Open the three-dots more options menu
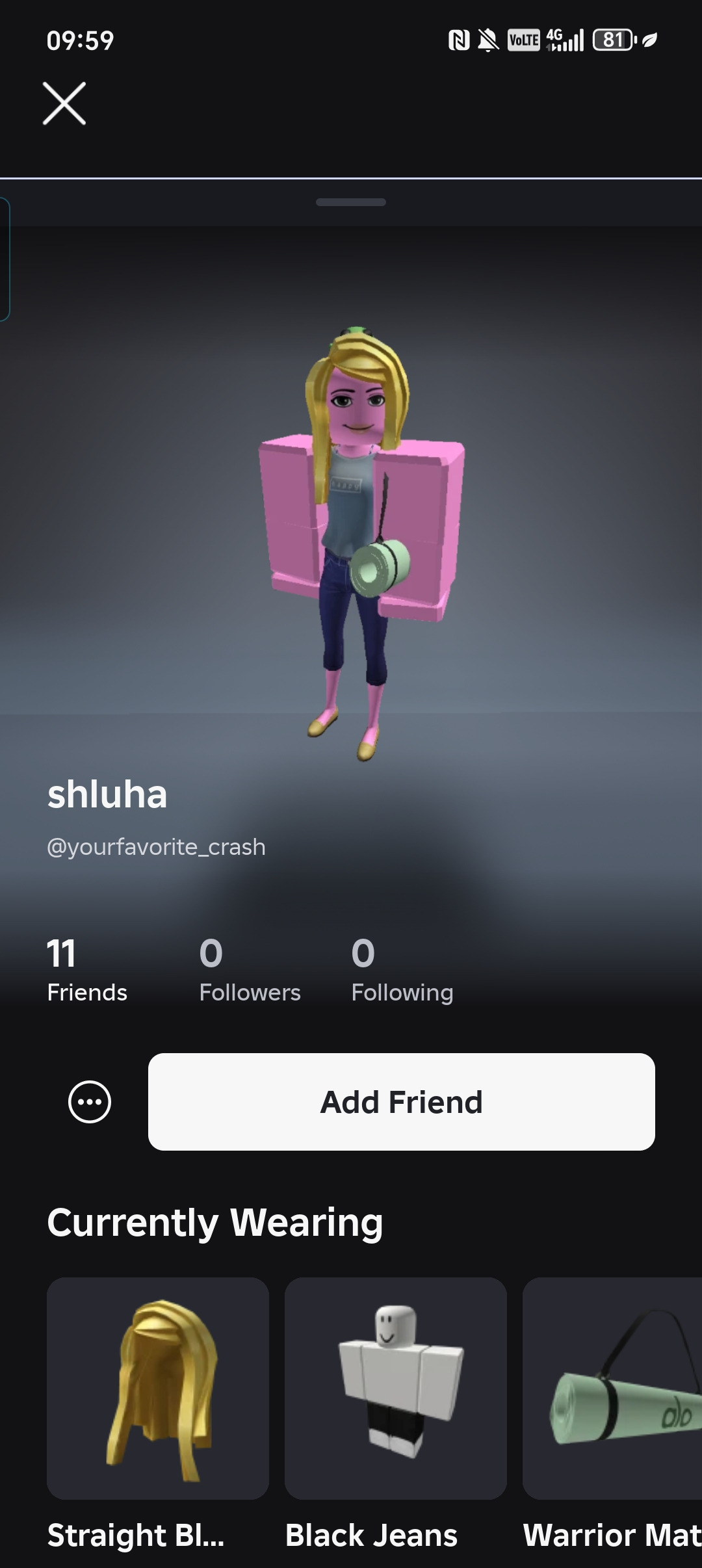This screenshot has width=702, height=1568. (90, 1102)
